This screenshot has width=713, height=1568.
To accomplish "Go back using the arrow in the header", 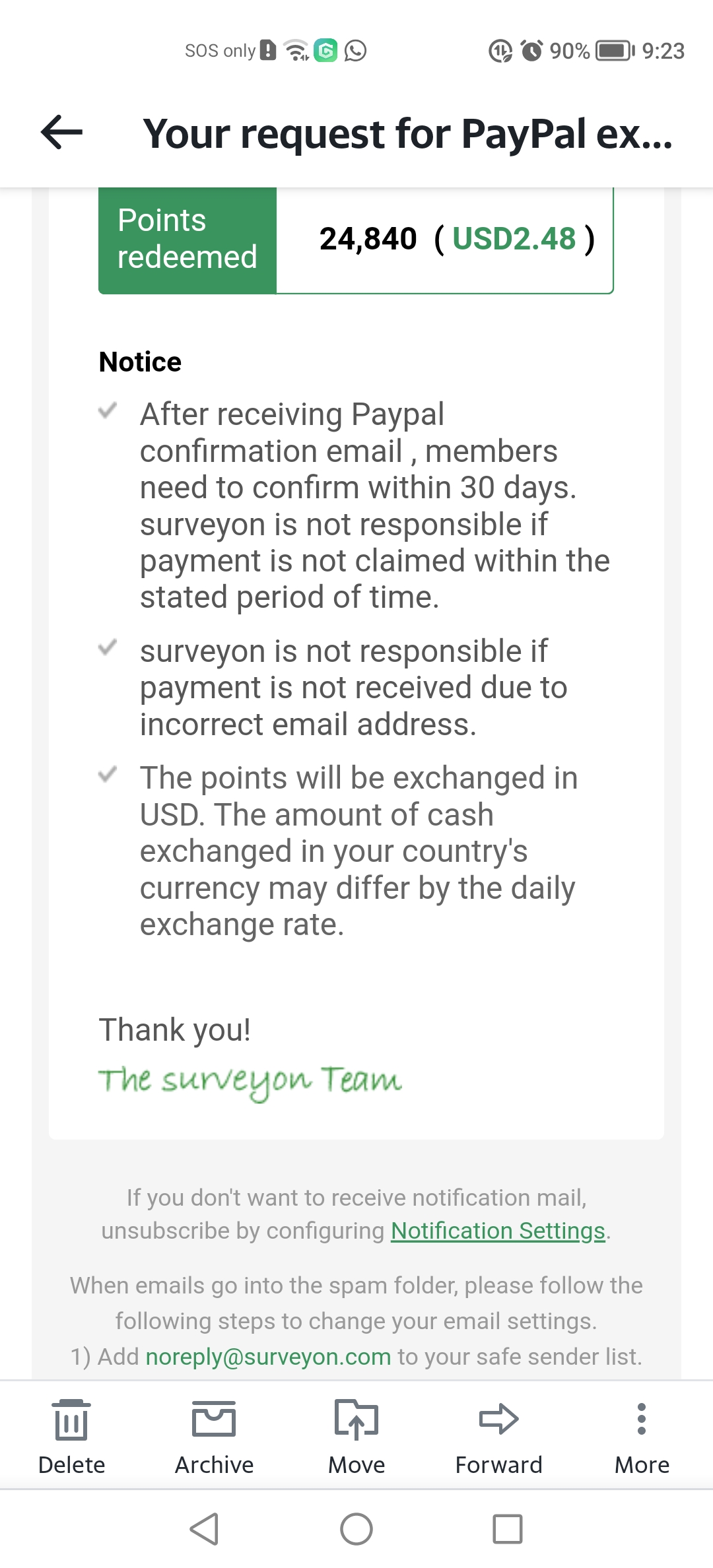I will pyautogui.click(x=61, y=133).
